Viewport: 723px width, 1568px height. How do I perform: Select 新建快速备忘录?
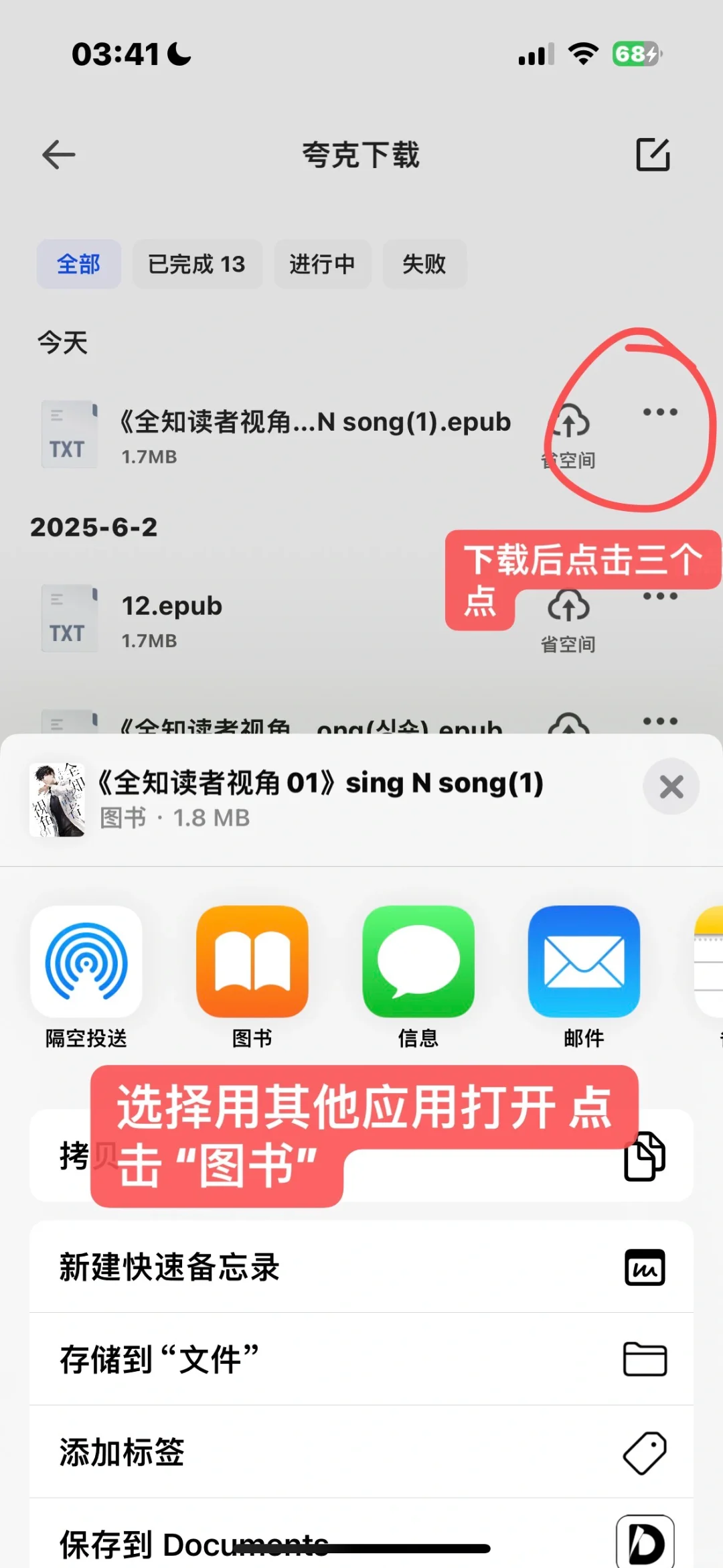coord(361,1267)
